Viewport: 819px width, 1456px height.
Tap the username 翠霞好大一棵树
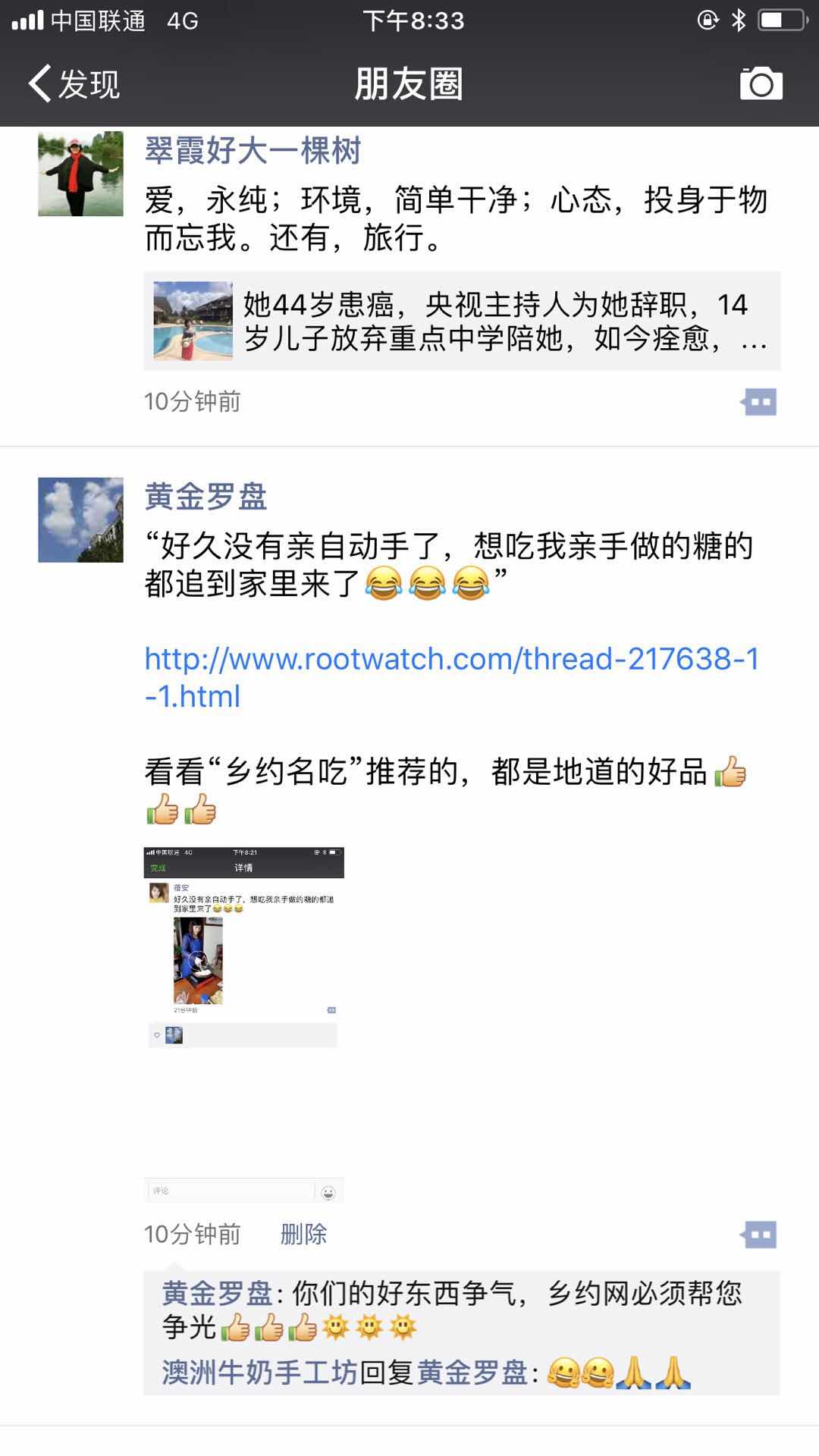pyautogui.click(x=253, y=151)
